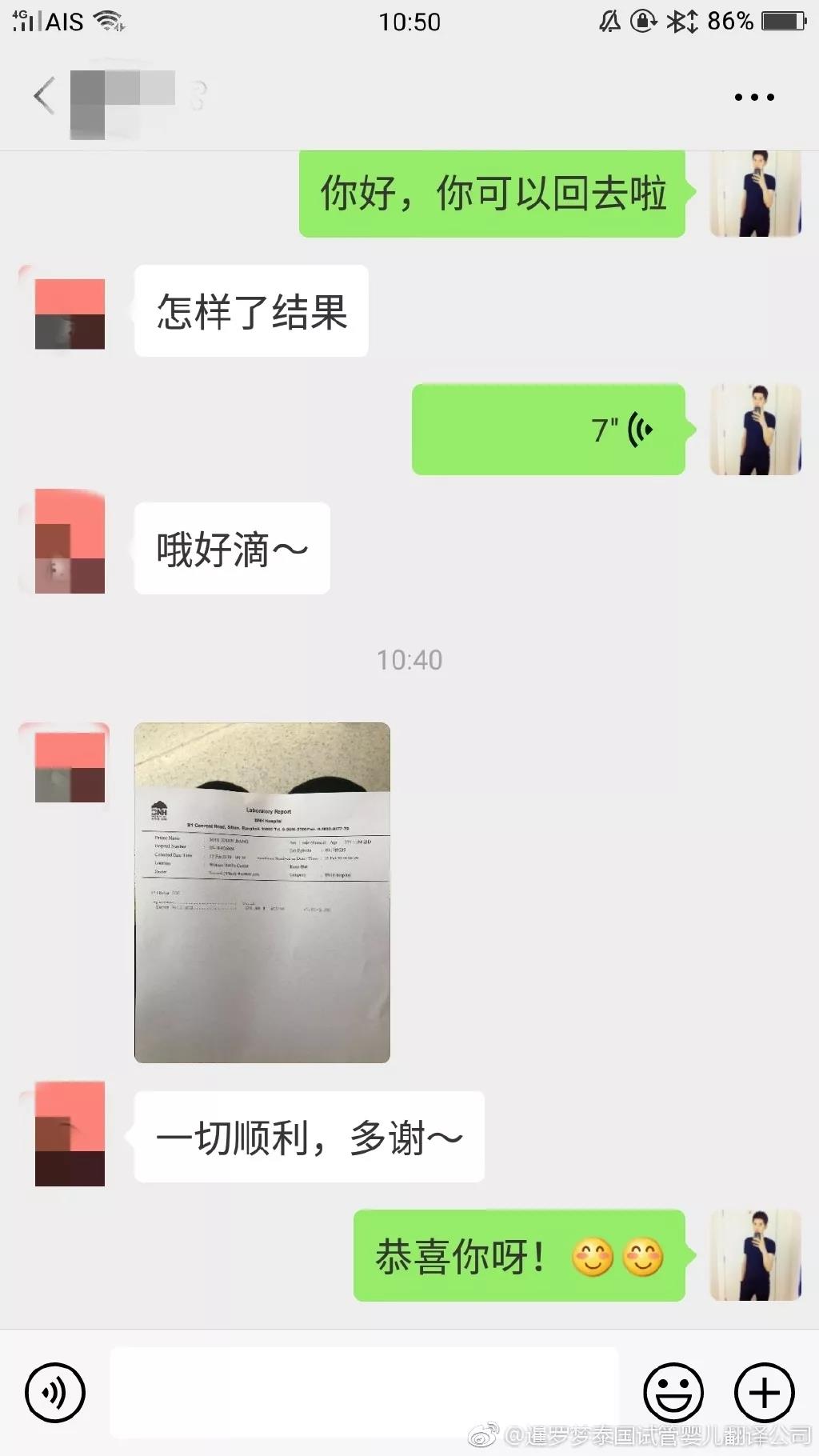Viewport: 819px width, 1456px height.
Task: View sender's avatar beside 恭喜你呀 message
Action: (755, 1255)
